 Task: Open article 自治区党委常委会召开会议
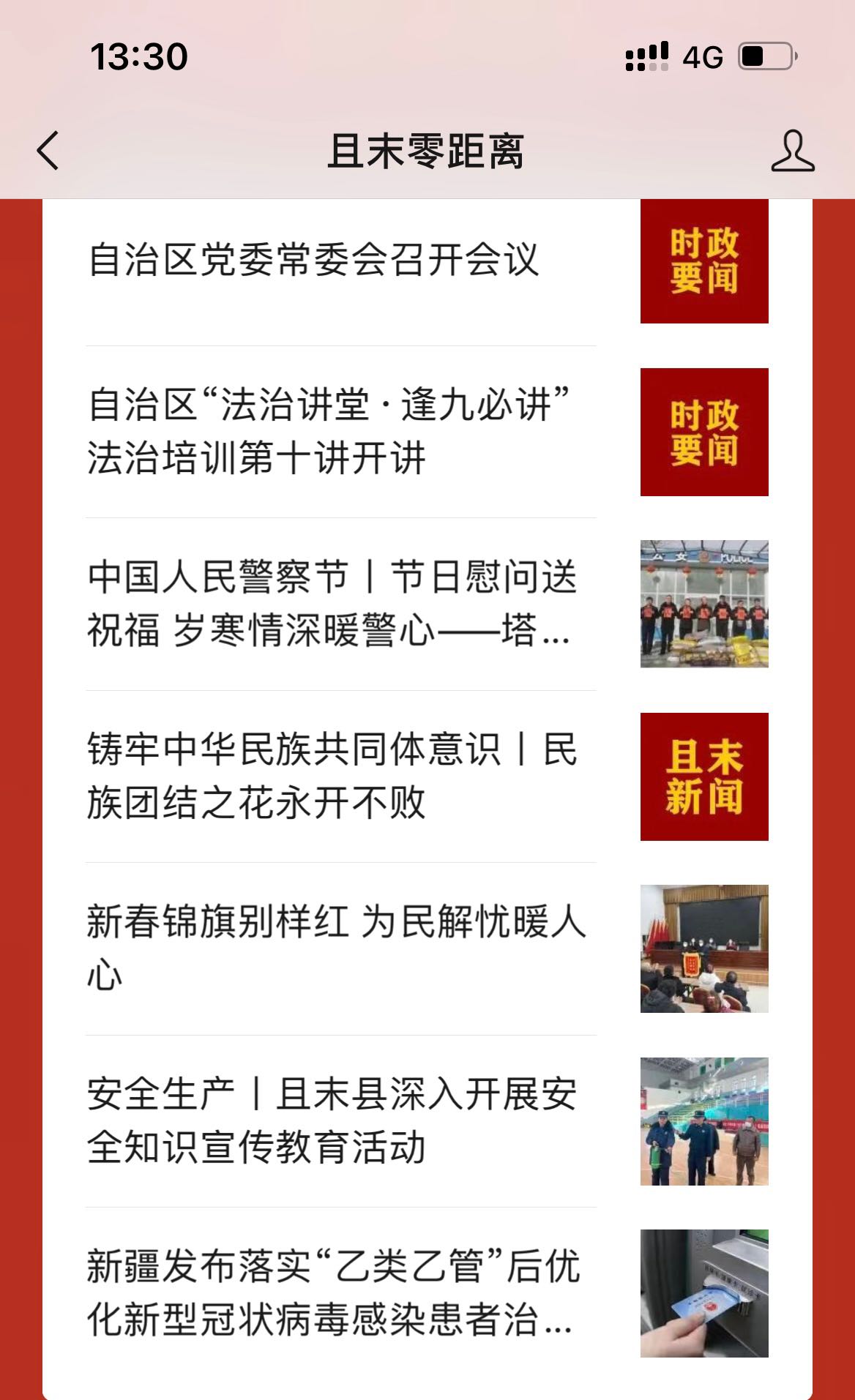(x=313, y=260)
